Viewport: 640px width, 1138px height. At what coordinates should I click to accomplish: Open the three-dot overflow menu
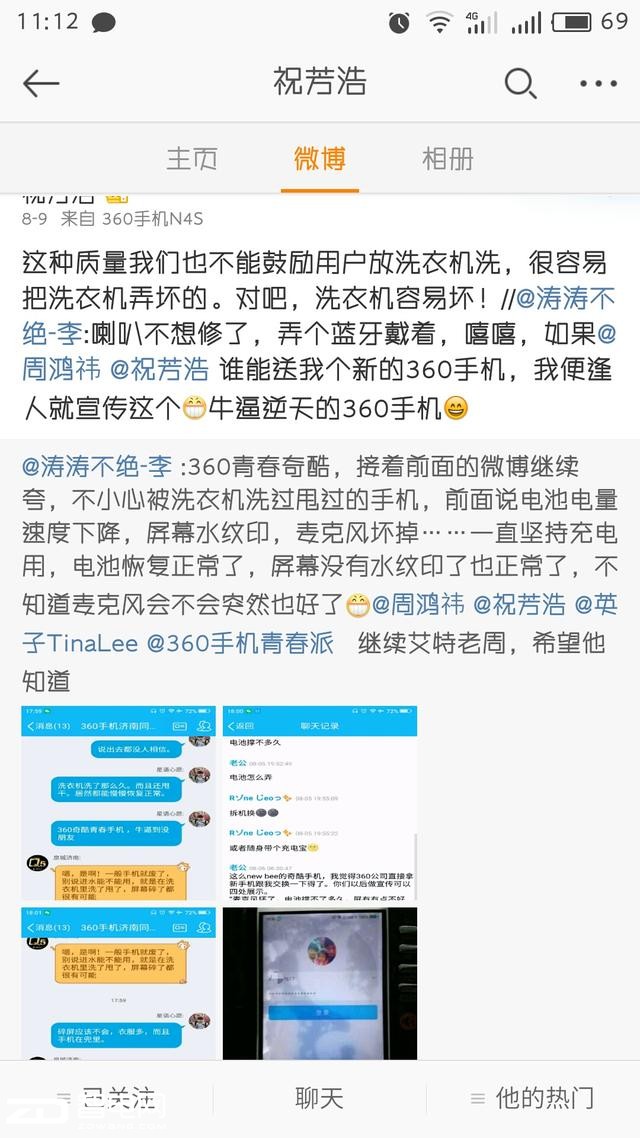tap(598, 83)
